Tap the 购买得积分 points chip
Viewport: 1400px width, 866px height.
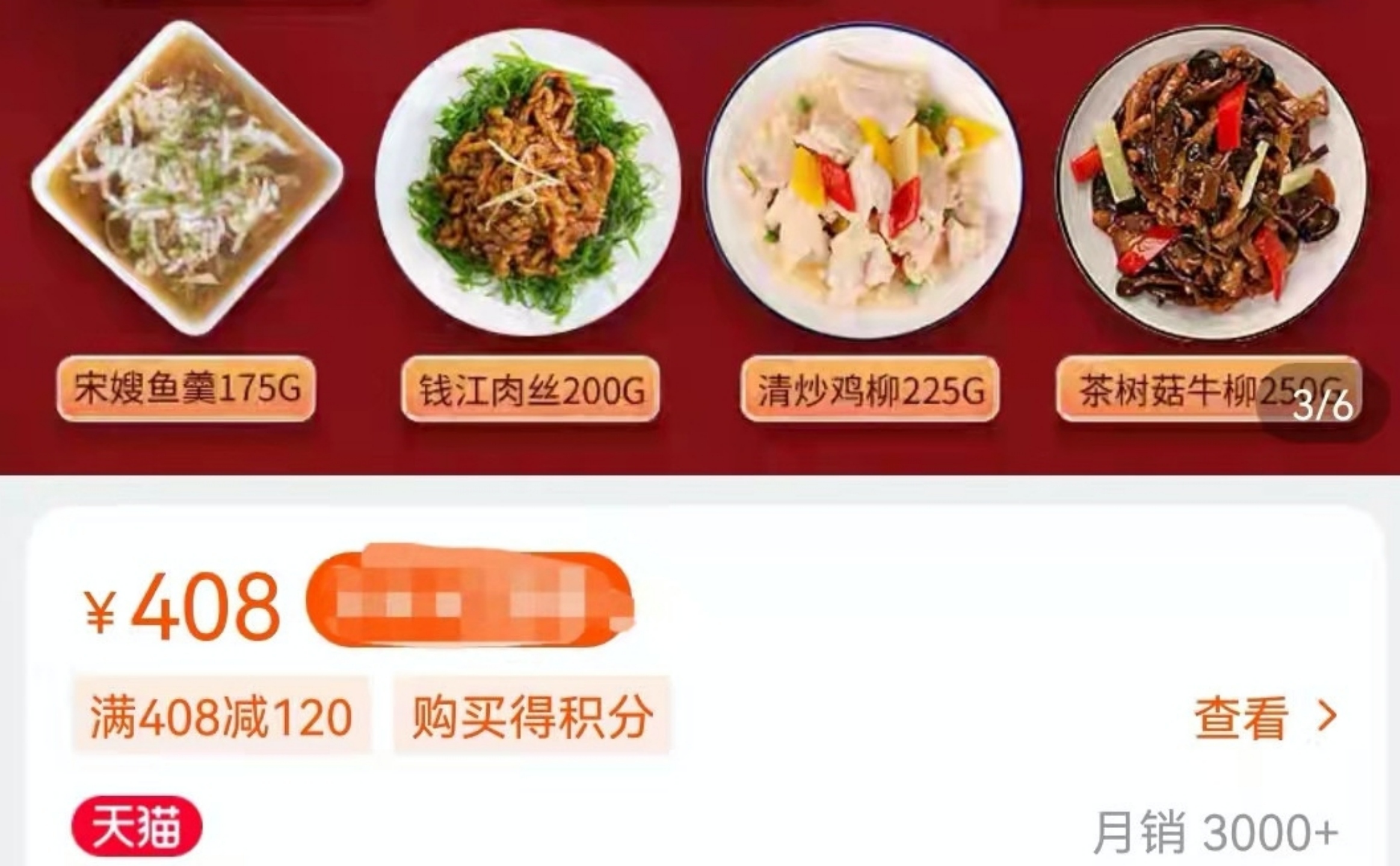tap(532, 716)
